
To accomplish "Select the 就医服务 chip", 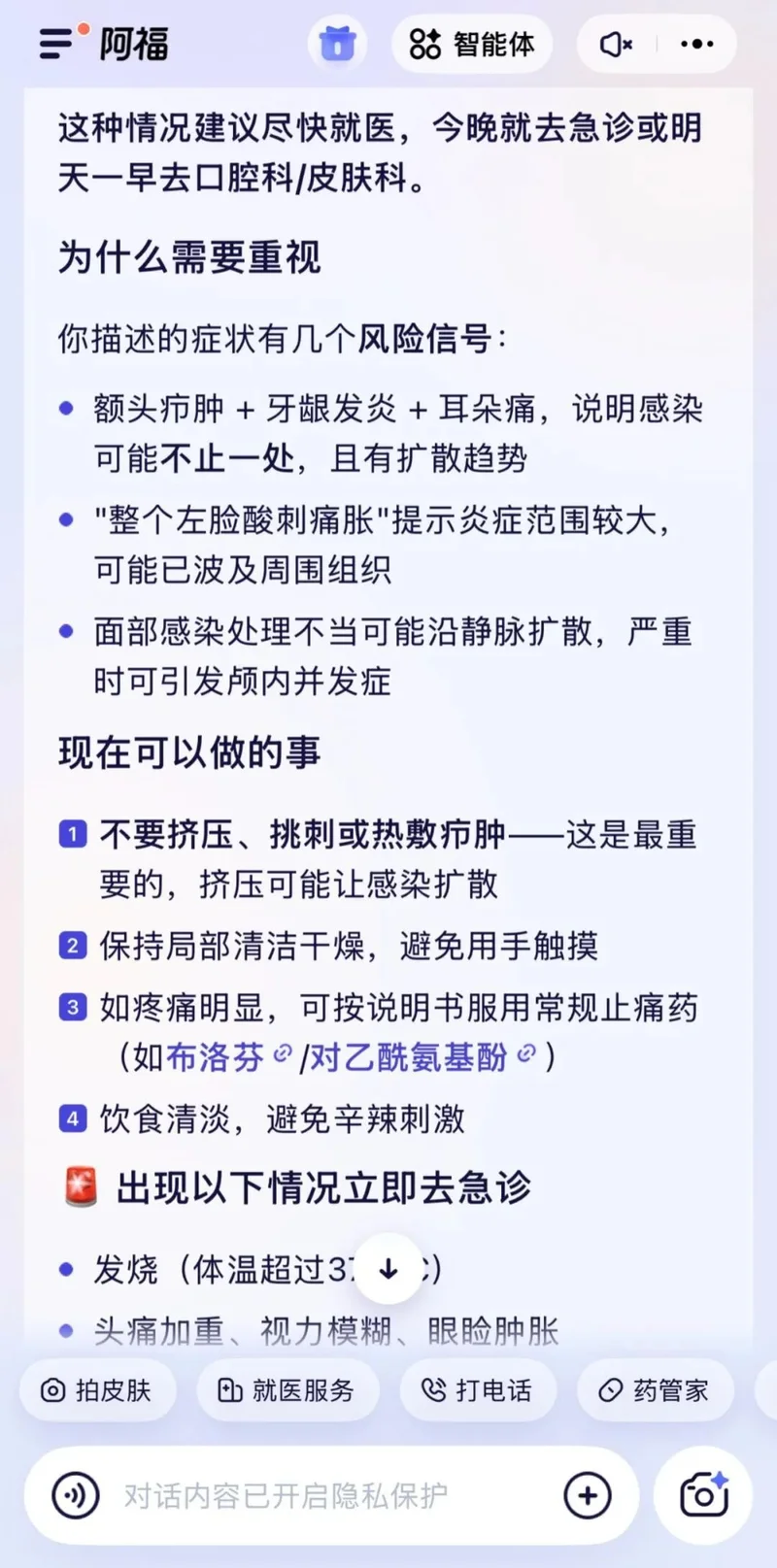I will 287,1390.
